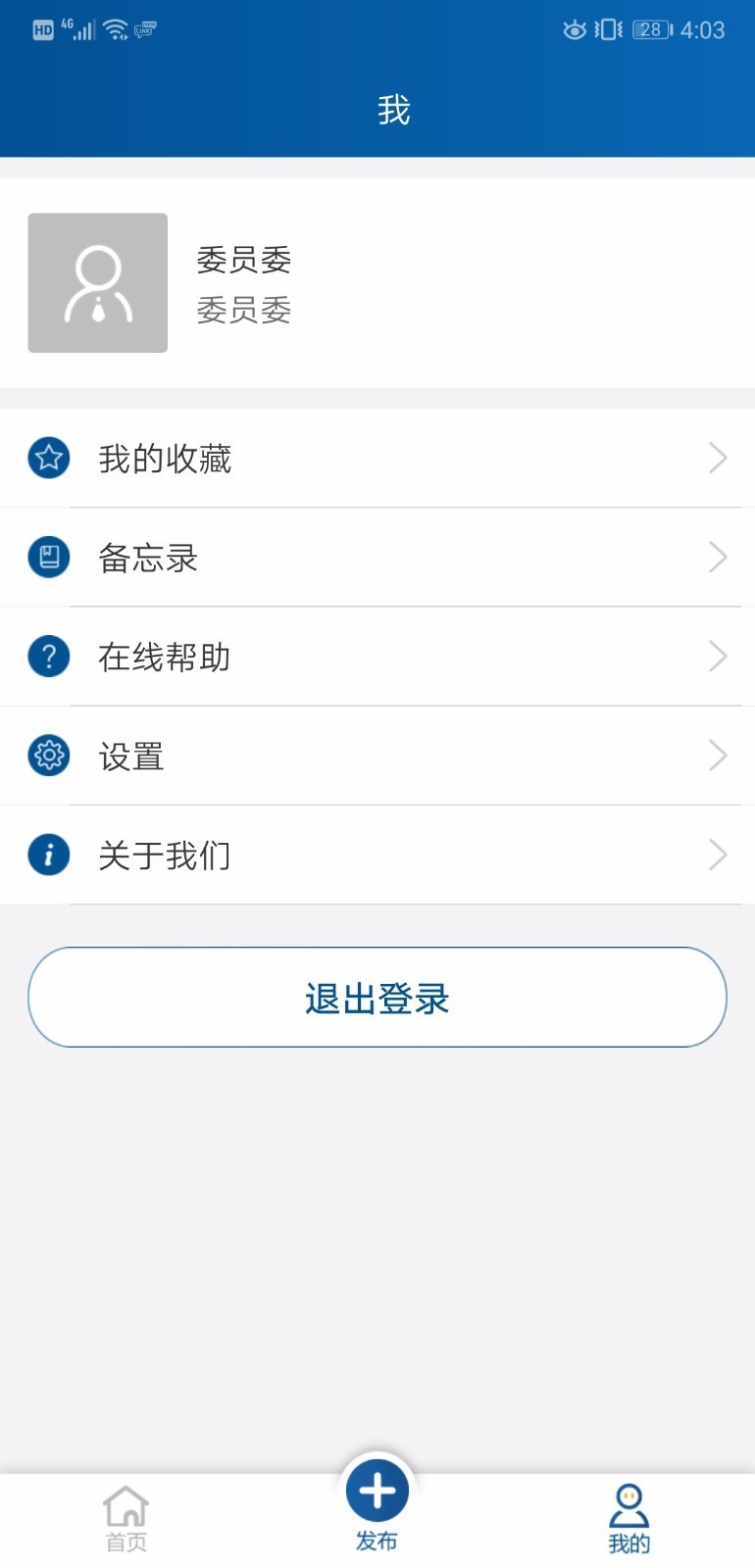The width and height of the screenshot is (755, 1568).
Task: Tap the memo book icon for 备忘录
Action: 47,557
